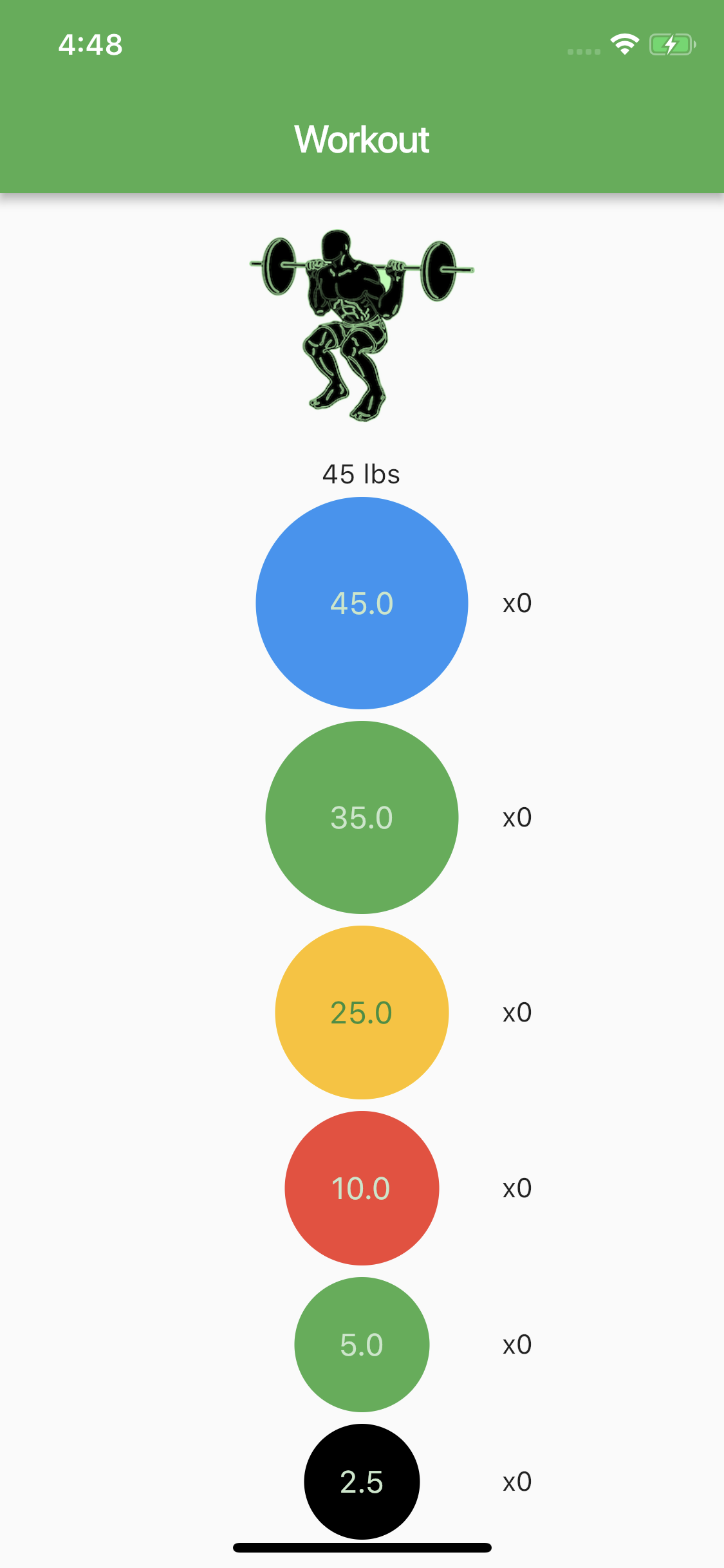Add a red 10.0 plate
The height and width of the screenshot is (1568, 724).
click(362, 1188)
